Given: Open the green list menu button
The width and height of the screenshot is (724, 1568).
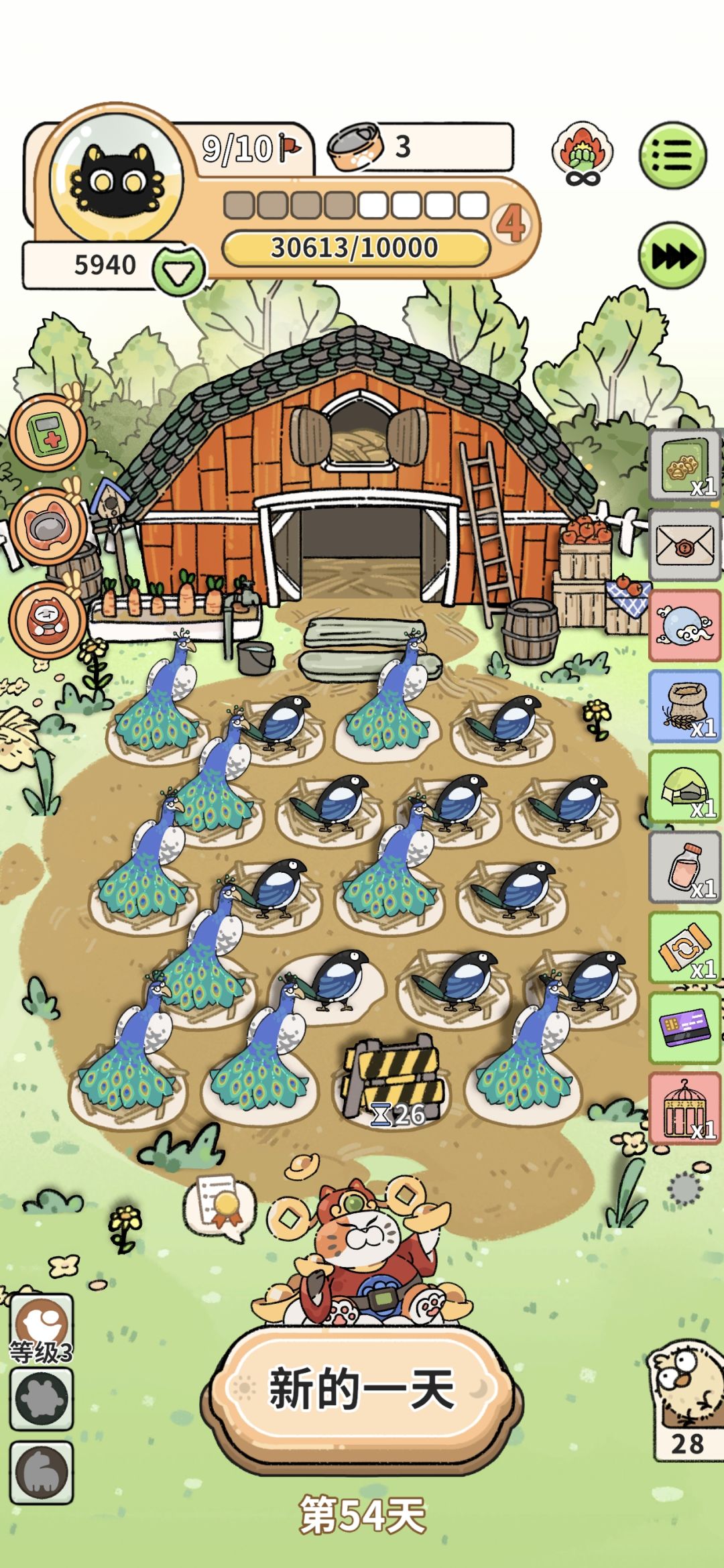Looking at the screenshot, I should [x=672, y=156].
